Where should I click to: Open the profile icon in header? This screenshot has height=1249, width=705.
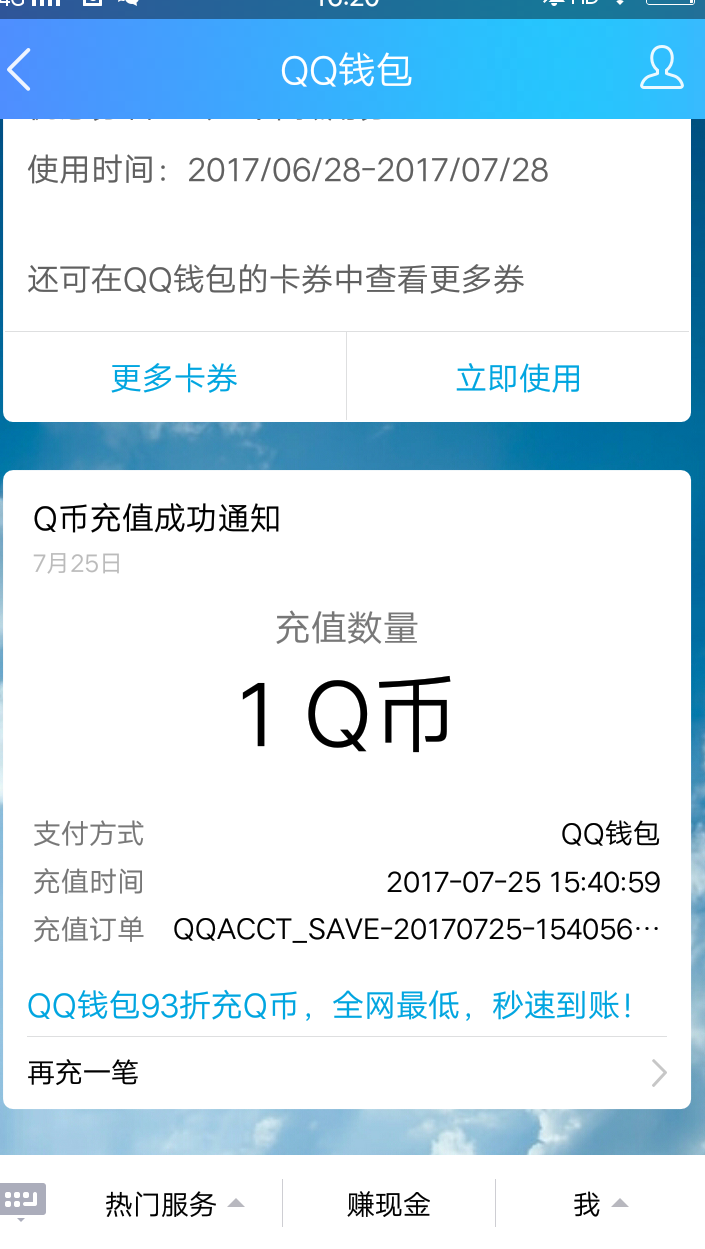click(661, 69)
